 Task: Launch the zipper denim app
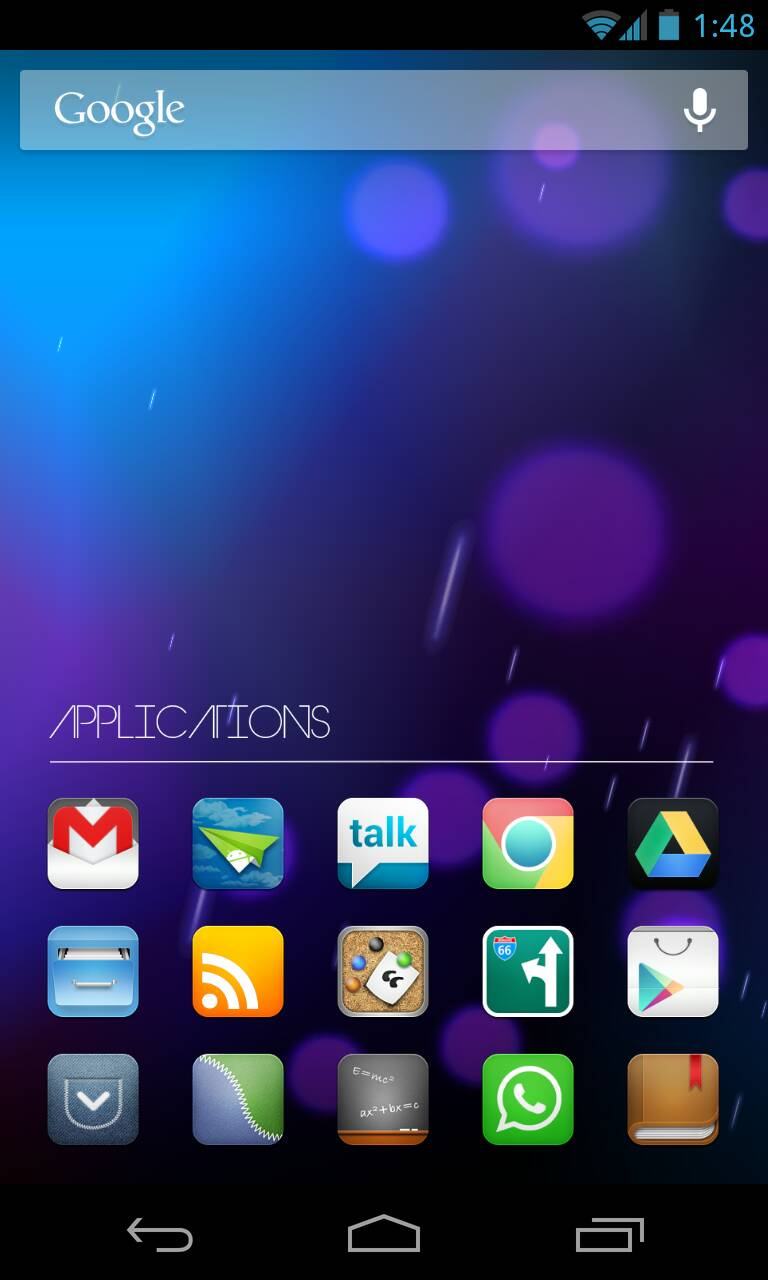tap(238, 1099)
